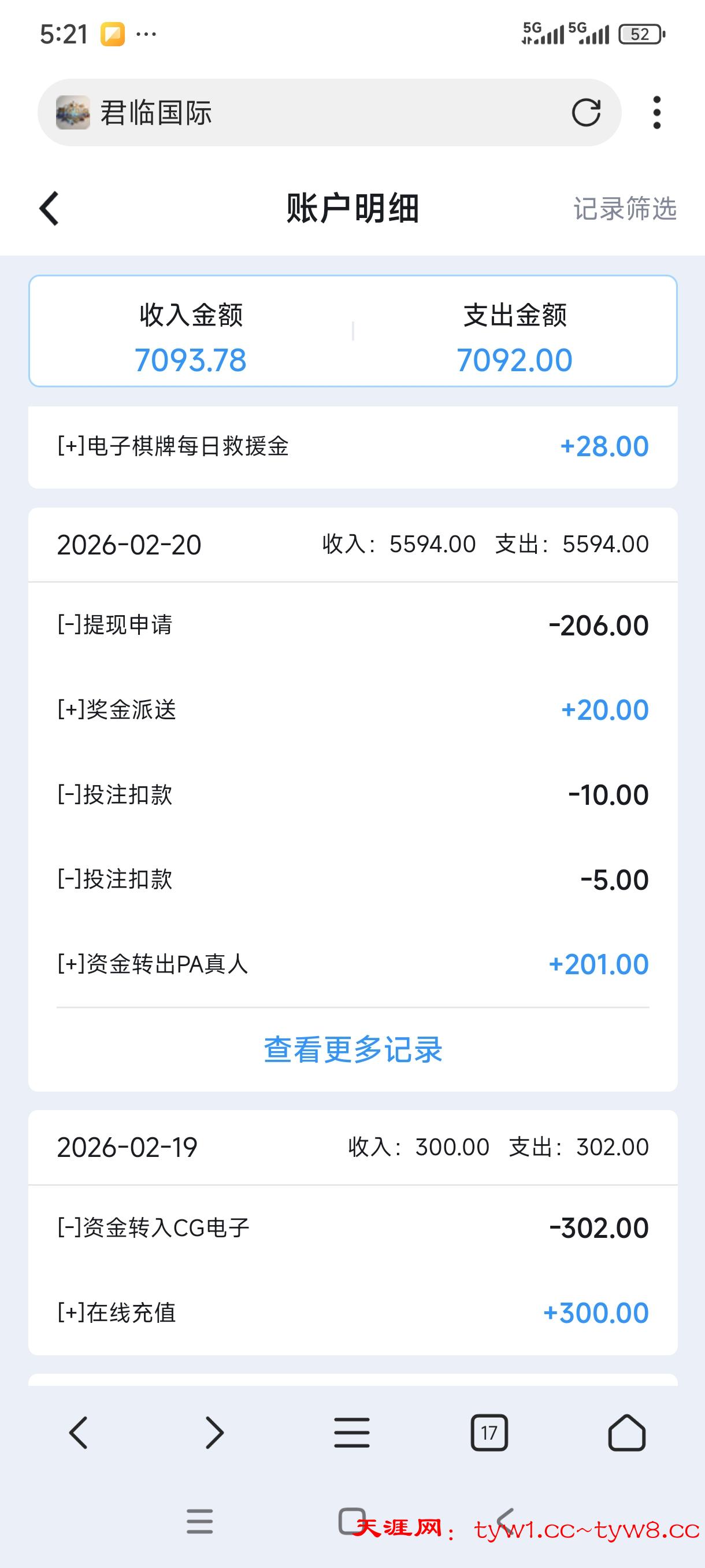Tap the 电子棋牌每日救援金 entry
Viewport: 705px width, 1568px height.
click(353, 446)
